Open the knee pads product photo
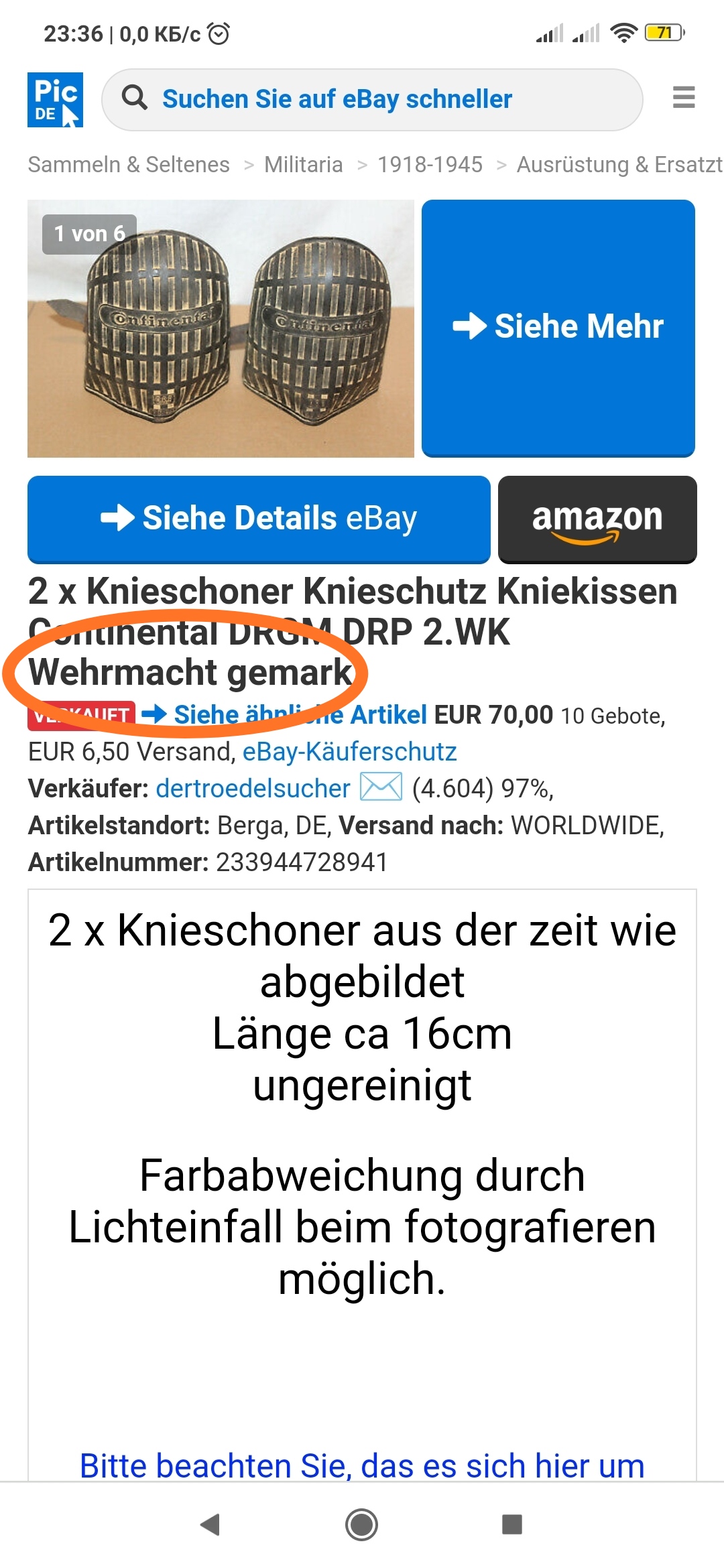 coord(221,328)
